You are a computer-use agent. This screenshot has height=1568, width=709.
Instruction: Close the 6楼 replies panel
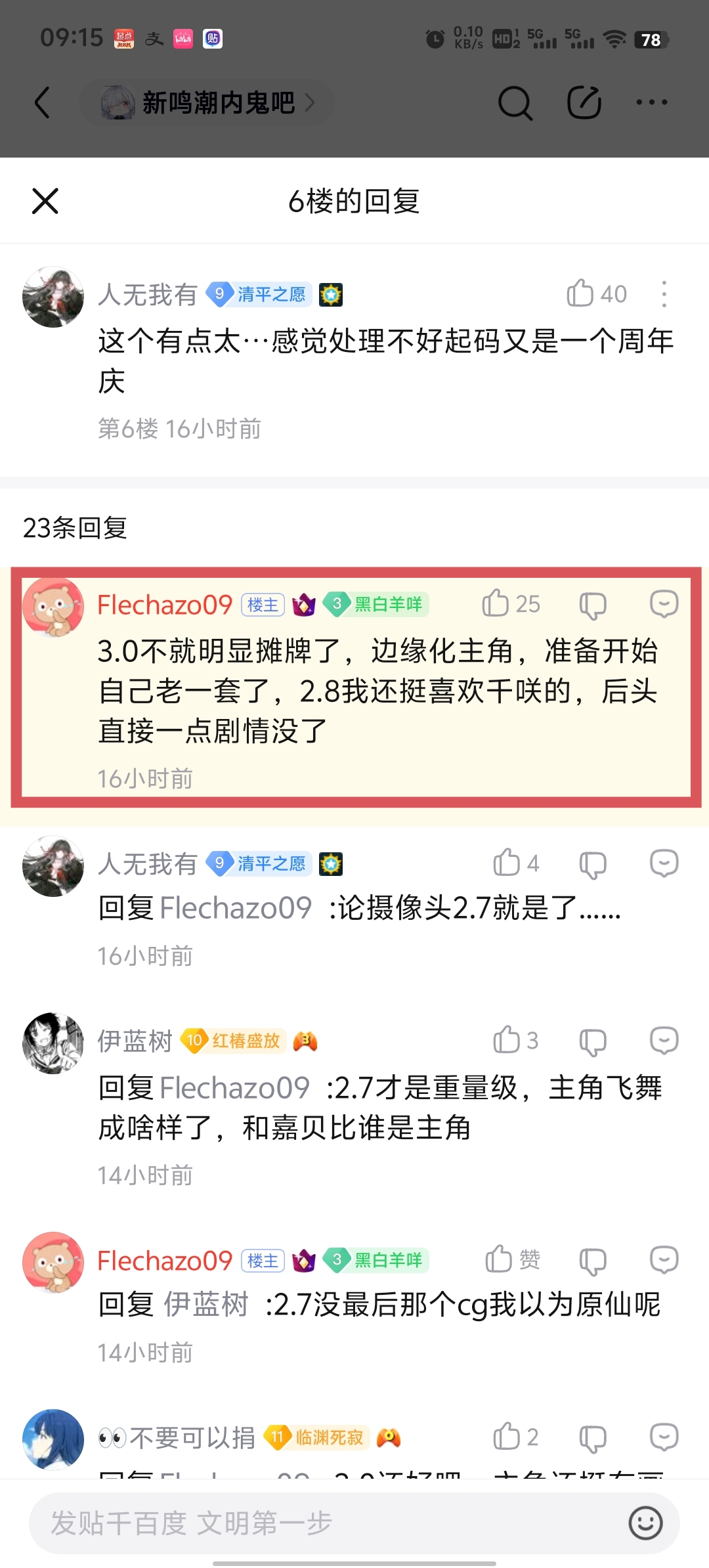pos(45,201)
